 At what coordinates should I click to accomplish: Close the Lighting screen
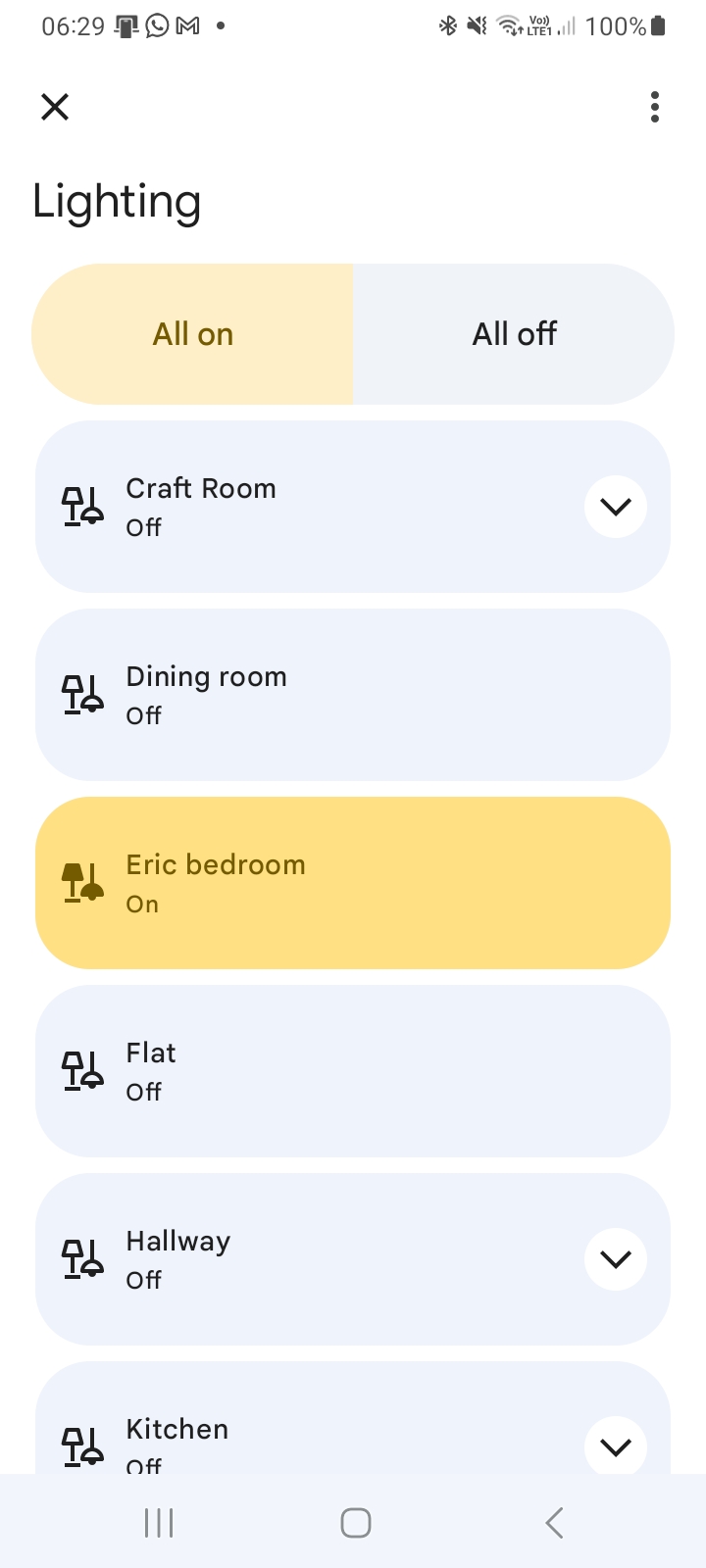(55, 107)
